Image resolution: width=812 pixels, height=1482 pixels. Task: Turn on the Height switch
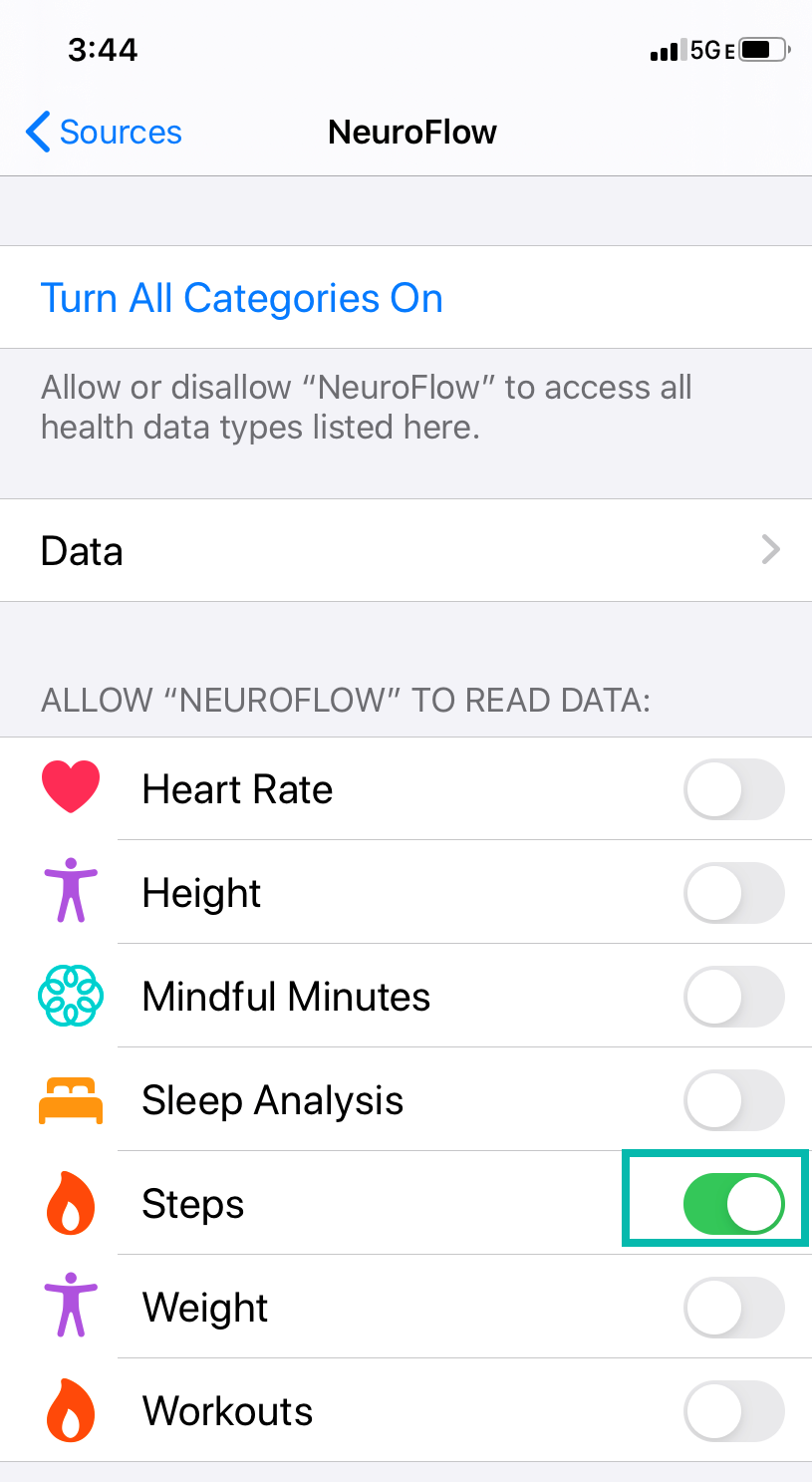coord(734,893)
